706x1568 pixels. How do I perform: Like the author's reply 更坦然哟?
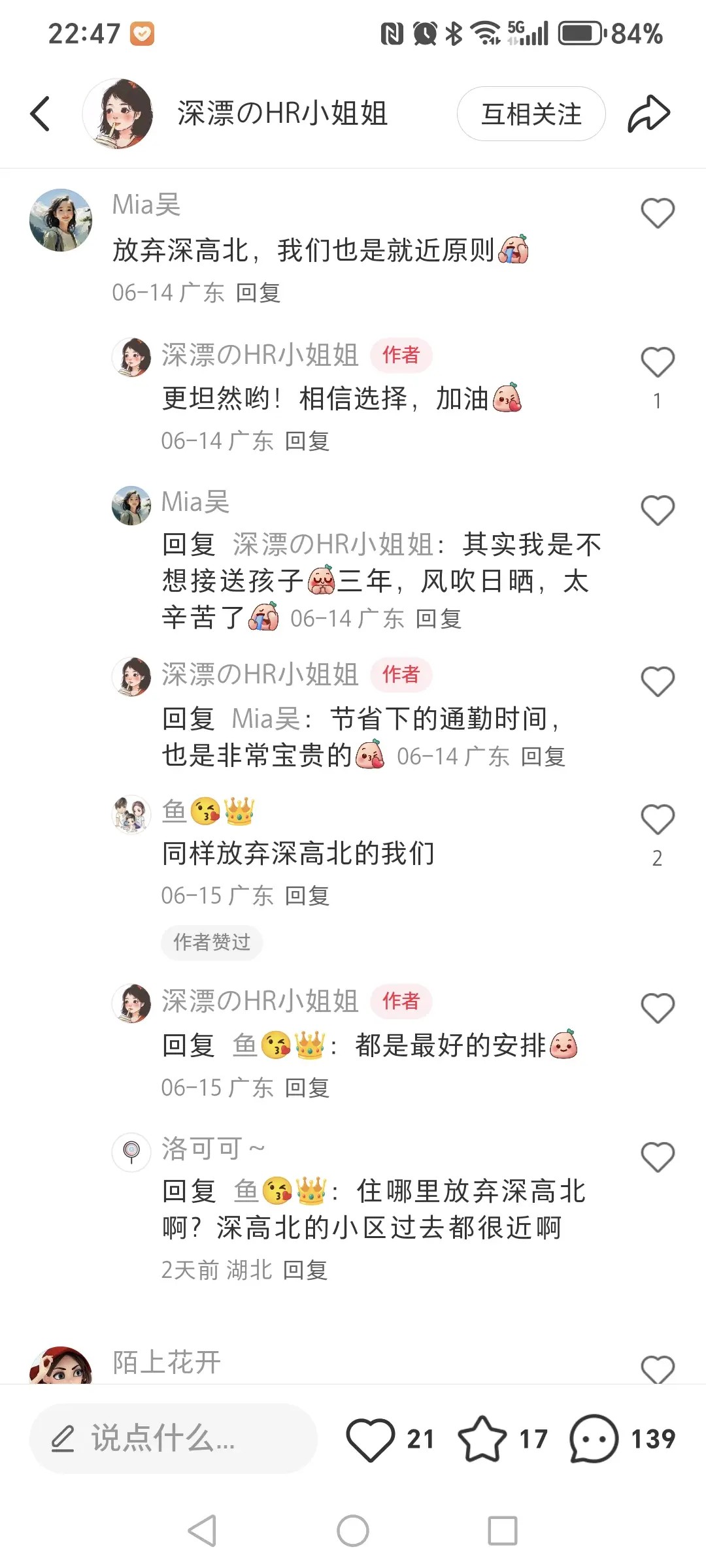click(x=657, y=363)
